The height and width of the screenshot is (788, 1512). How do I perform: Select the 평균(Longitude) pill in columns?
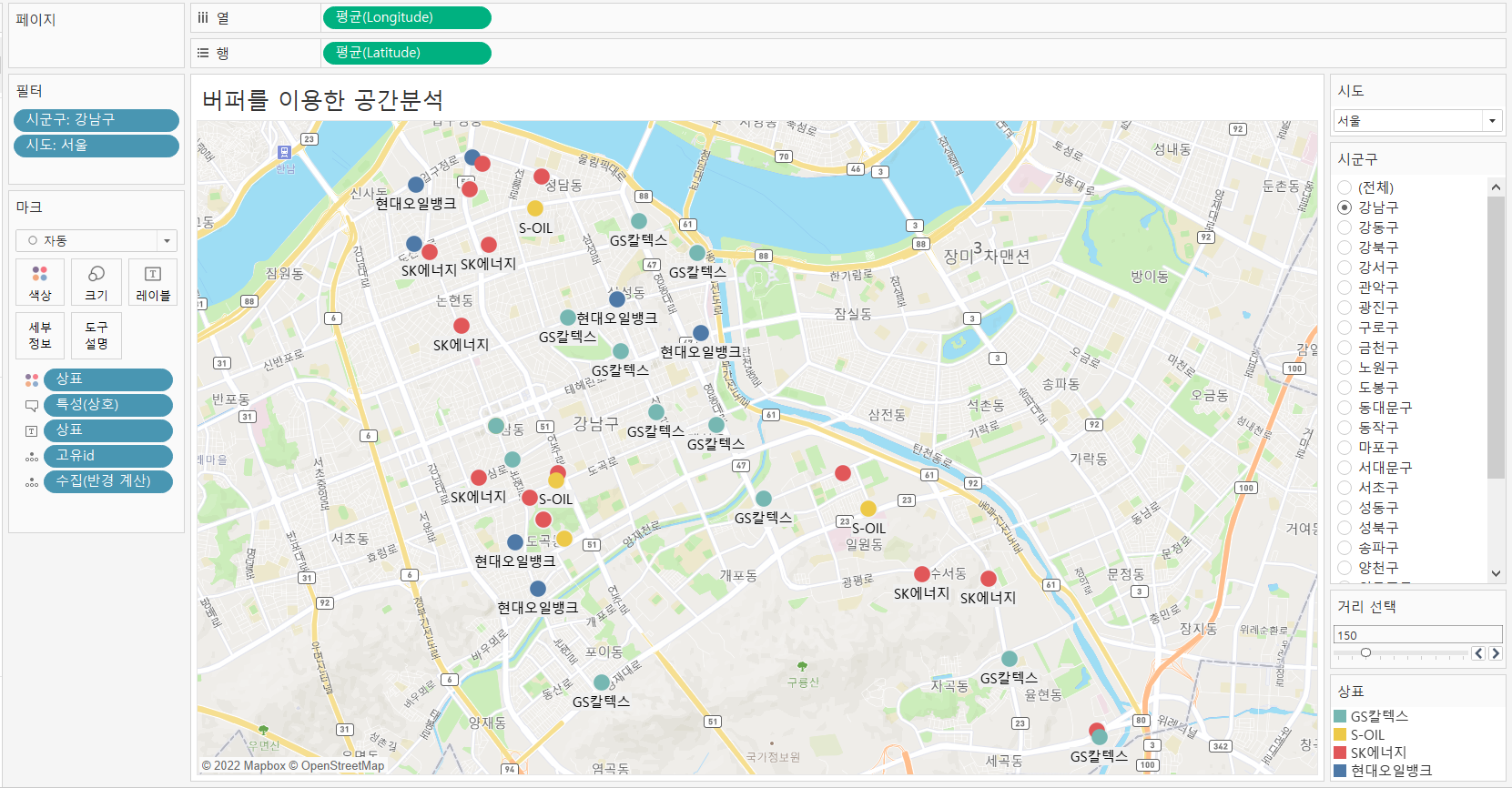(x=407, y=17)
